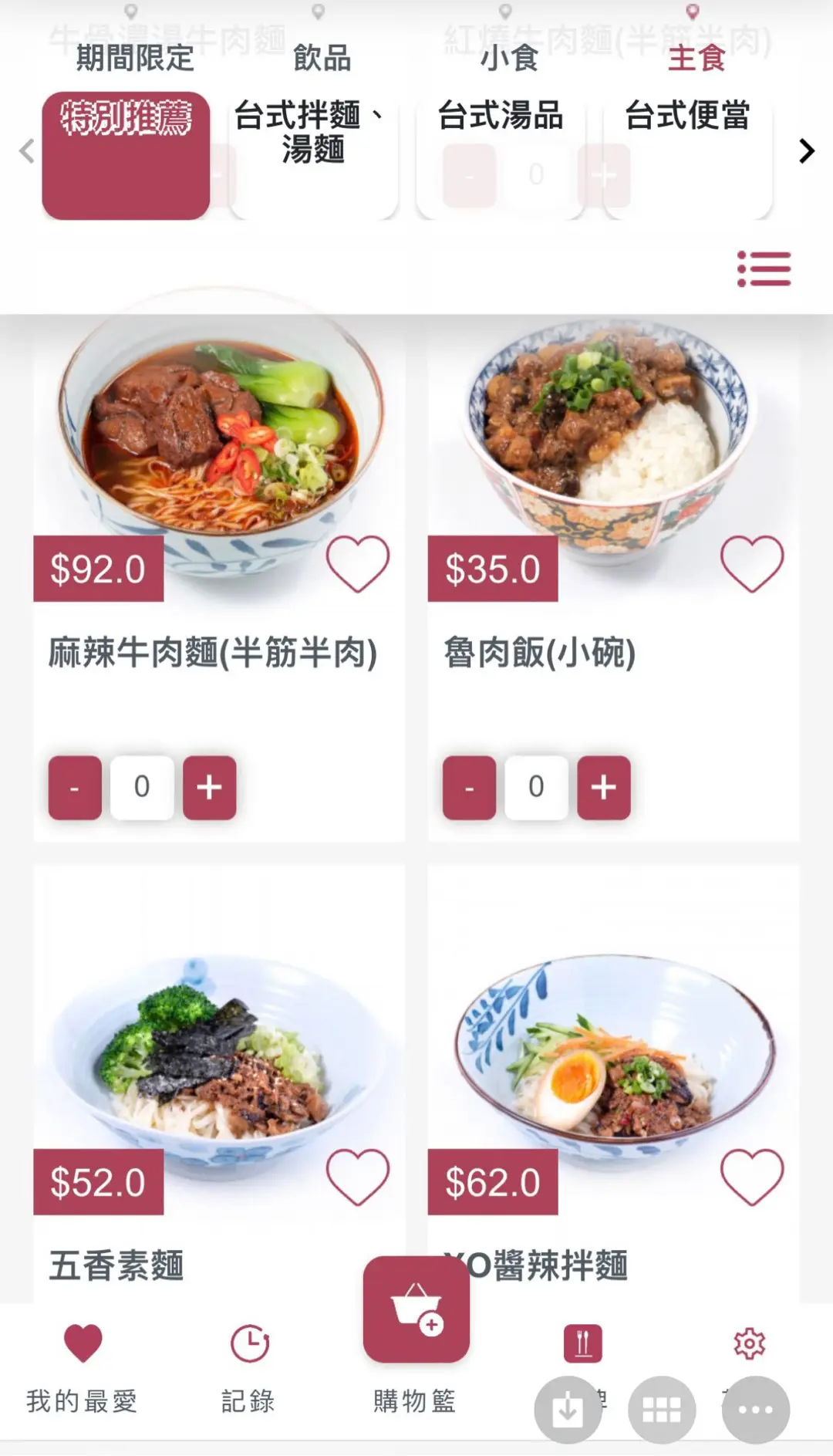
Task: Switch to list view layout
Action: (x=764, y=269)
